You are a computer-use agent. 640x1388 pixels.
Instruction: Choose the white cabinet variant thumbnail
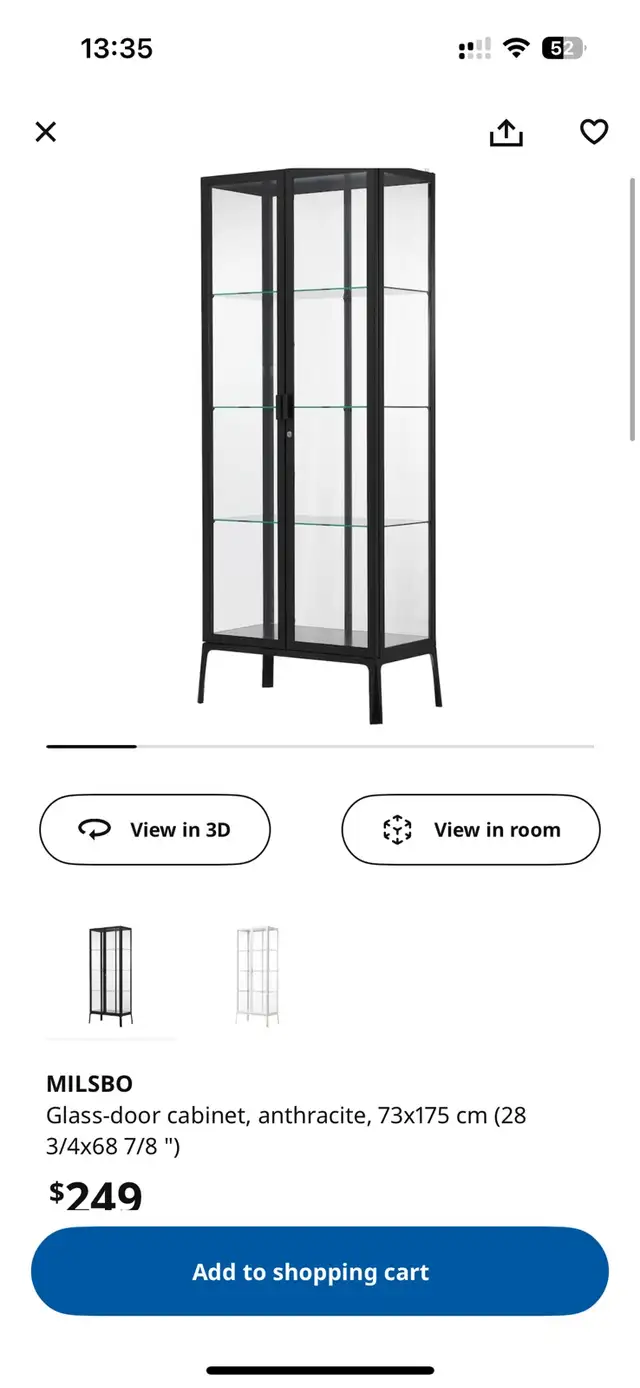257,975
